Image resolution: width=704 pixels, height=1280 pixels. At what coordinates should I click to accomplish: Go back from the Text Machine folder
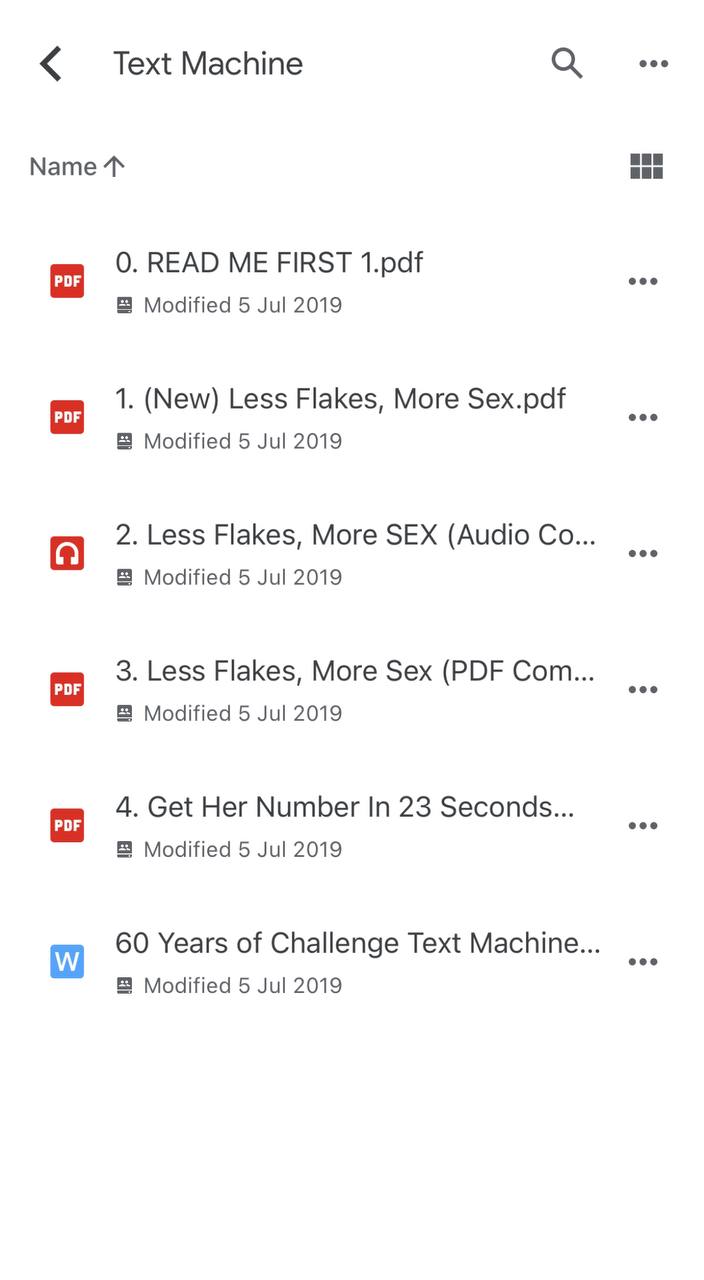(x=51, y=64)
